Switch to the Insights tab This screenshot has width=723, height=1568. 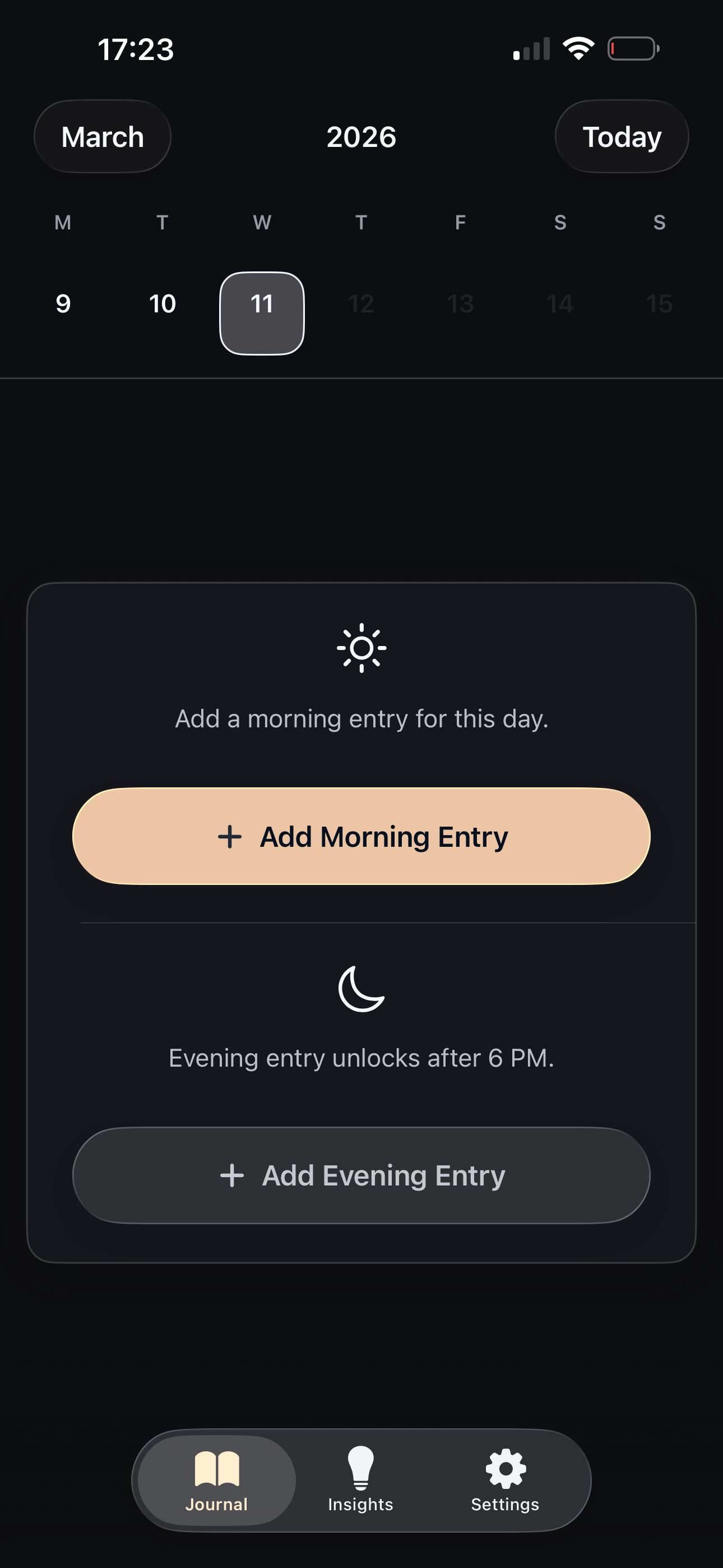pyautogui.click(x=361, y=1480)
